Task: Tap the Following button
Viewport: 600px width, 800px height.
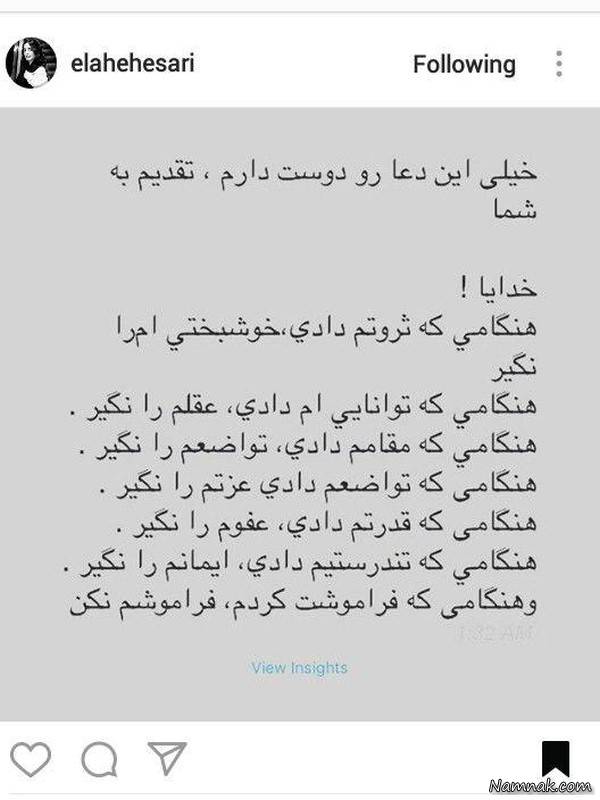Action: pos(464,65)
